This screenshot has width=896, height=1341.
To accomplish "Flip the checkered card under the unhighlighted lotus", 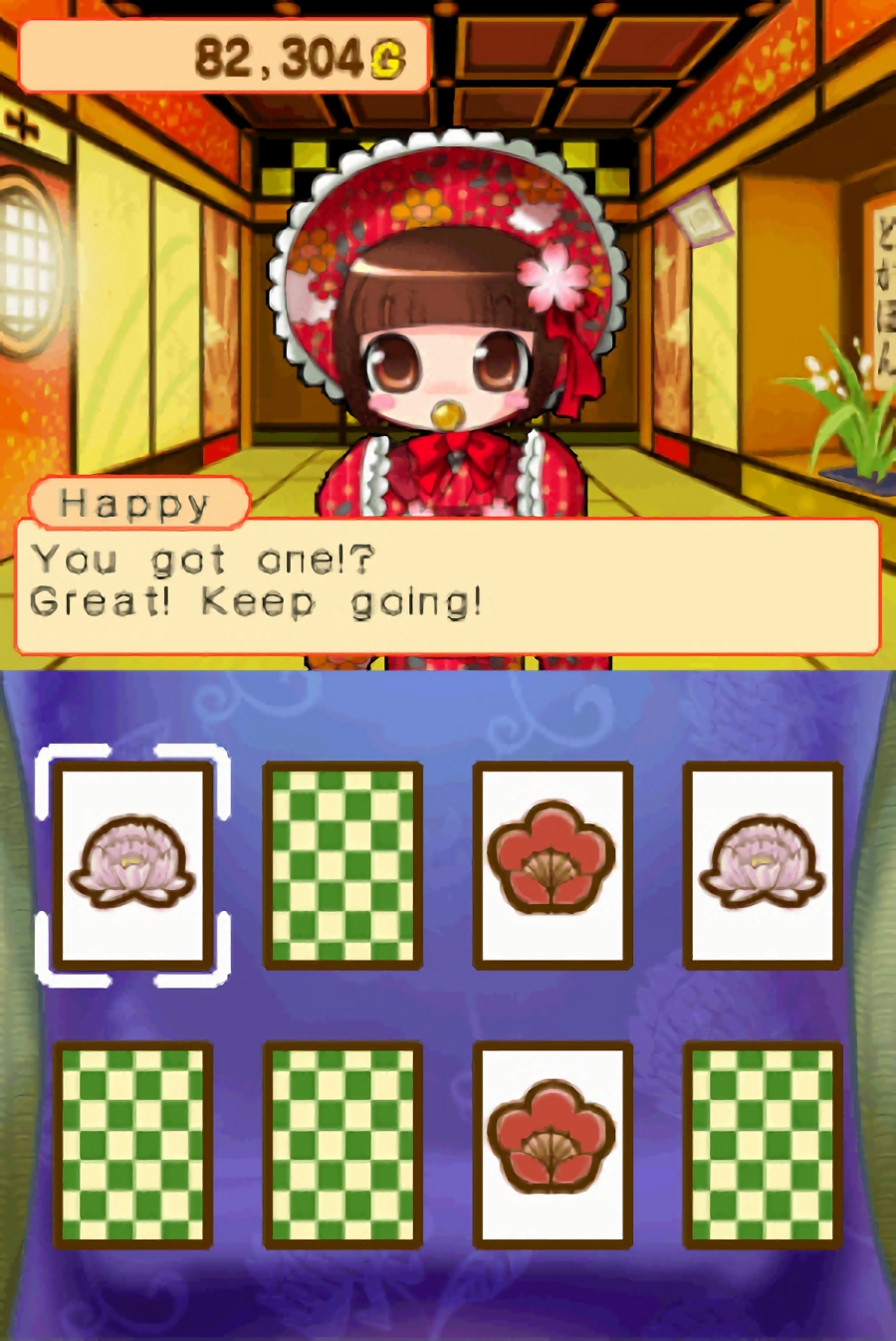I will (x=763, y=1145).
